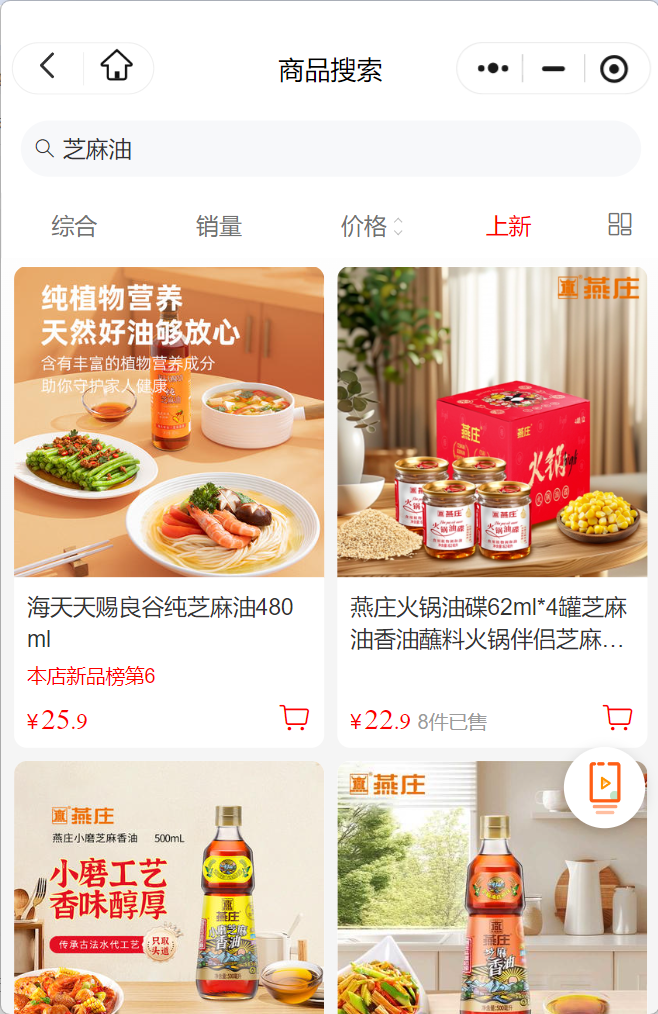Return to the shop home page

[x=117, y=68]
